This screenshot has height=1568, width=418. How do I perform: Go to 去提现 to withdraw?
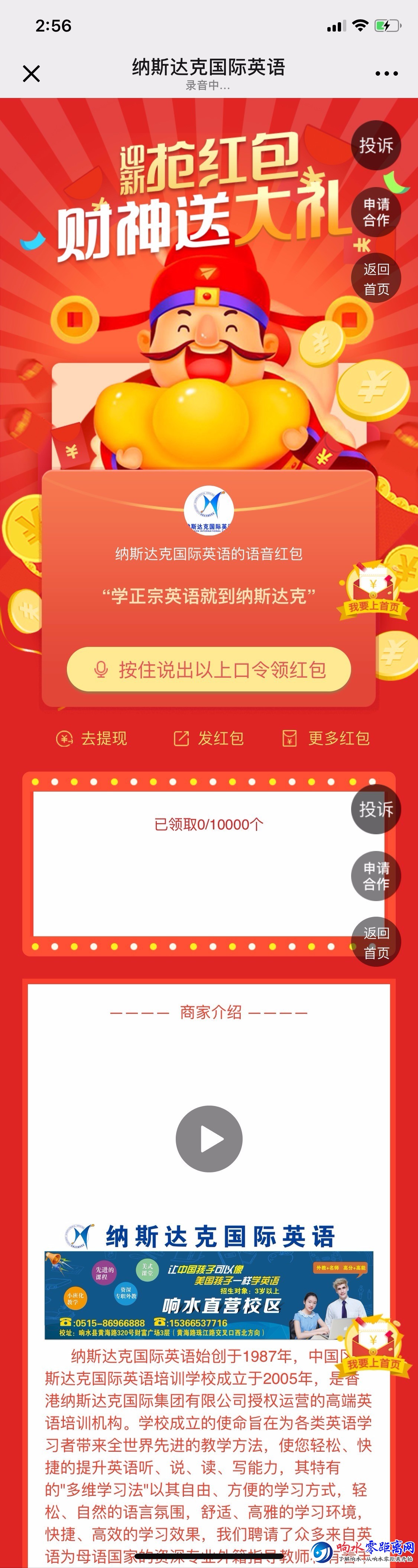click(92, 738)
